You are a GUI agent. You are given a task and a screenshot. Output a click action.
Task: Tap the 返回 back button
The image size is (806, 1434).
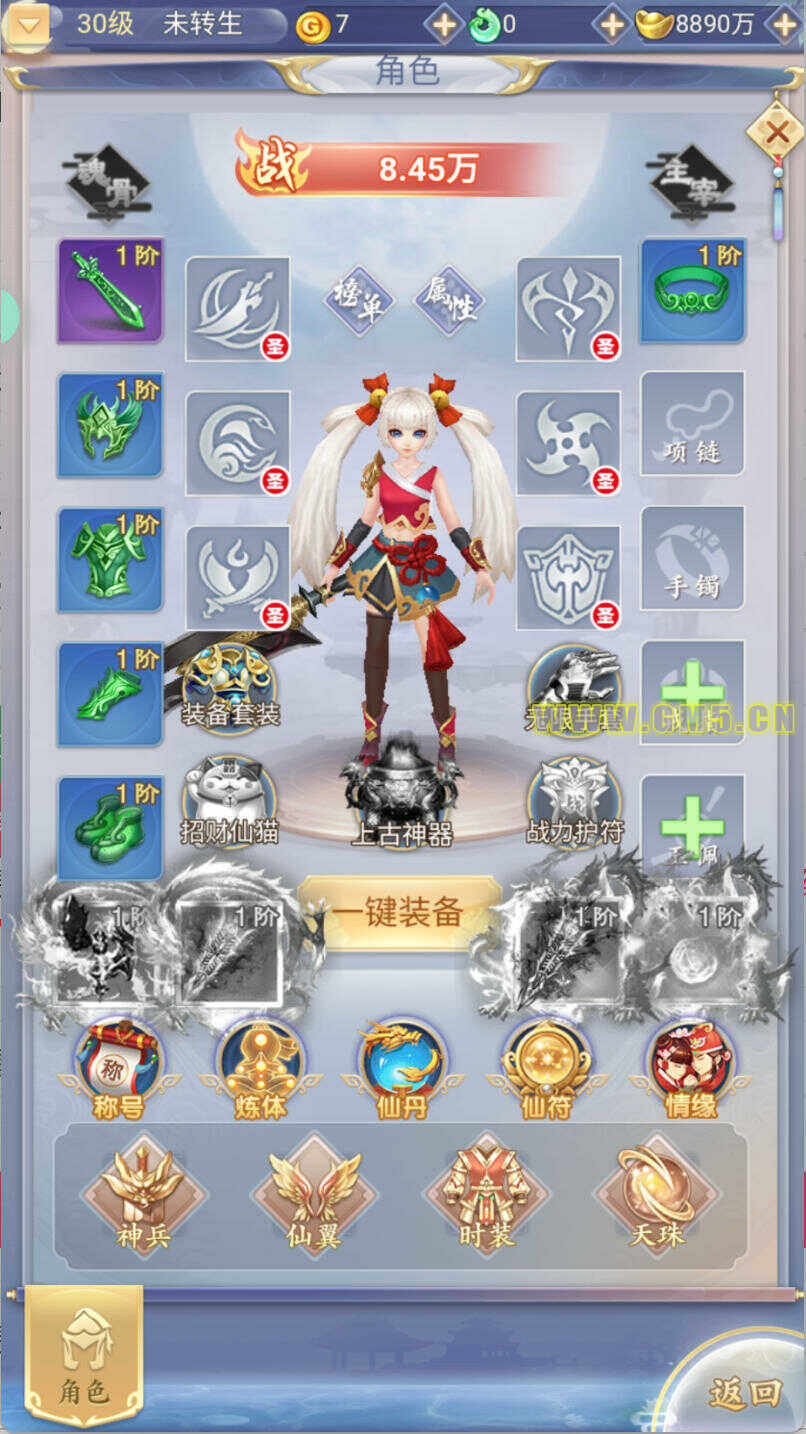745,1391
